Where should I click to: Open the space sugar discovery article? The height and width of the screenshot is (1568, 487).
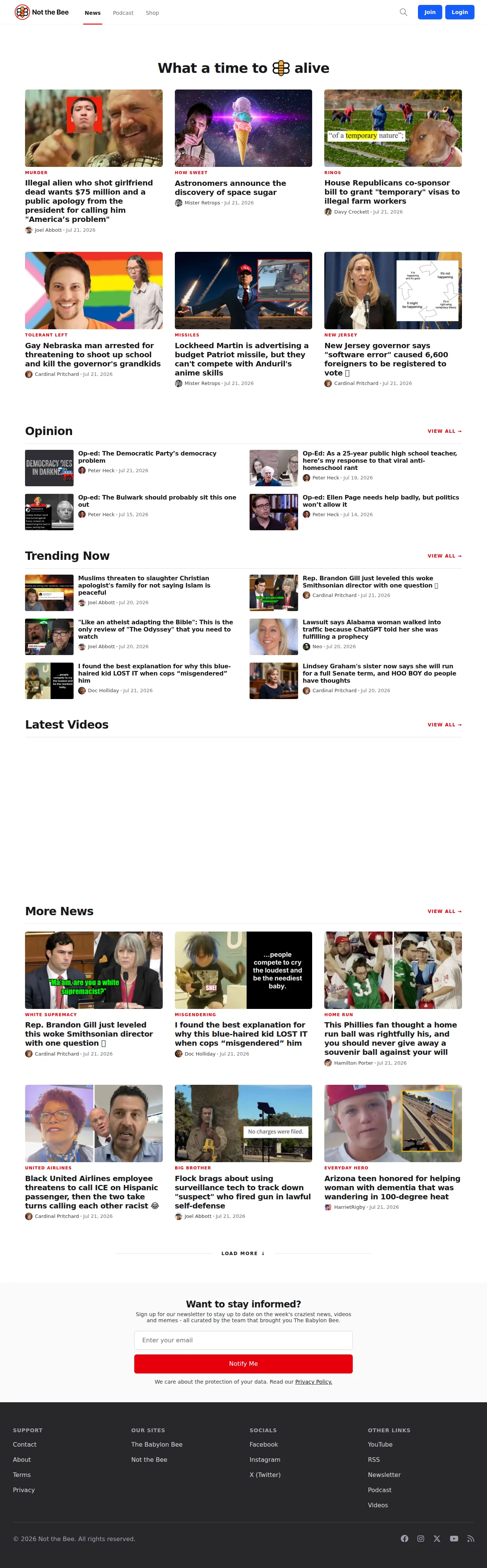coord(230,187)
